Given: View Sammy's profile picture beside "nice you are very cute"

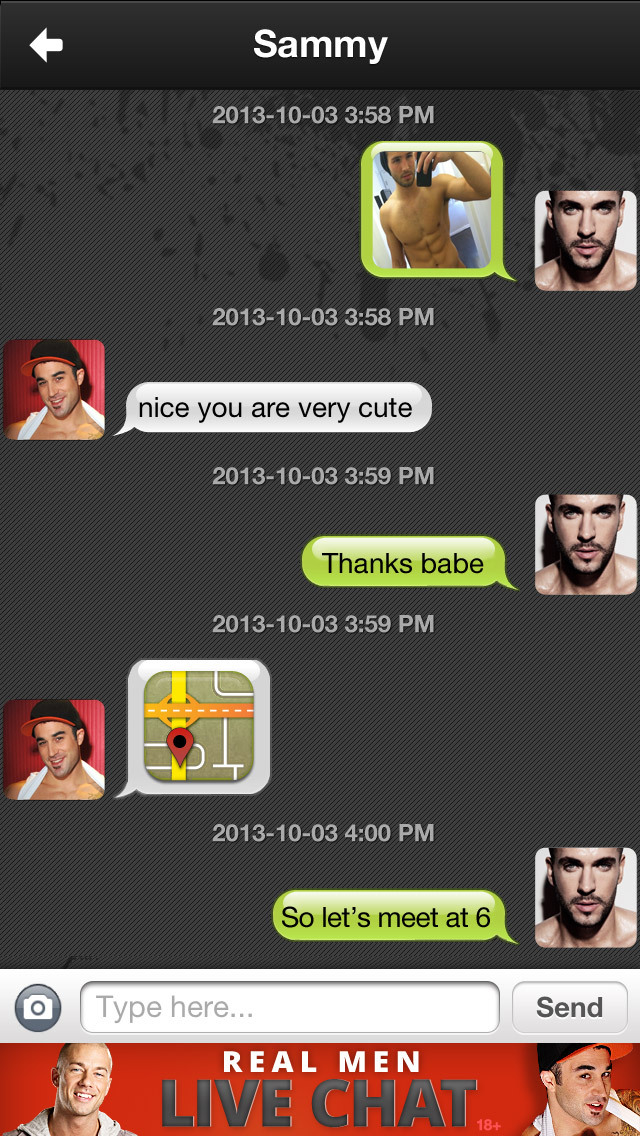Looking at the screenshot, I should pyautogui.click(x=54, y=390).
